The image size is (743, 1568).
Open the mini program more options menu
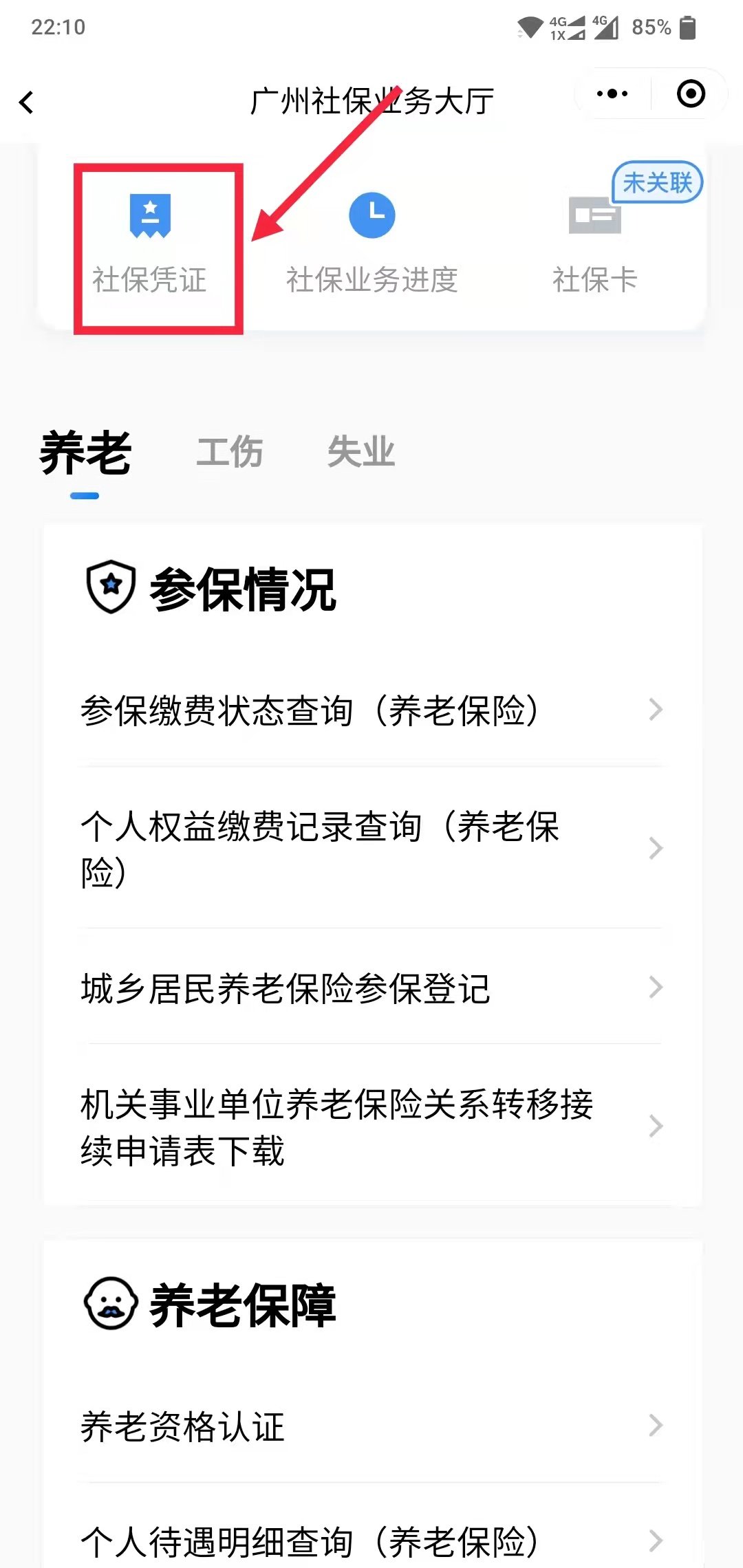pos(612,94)
